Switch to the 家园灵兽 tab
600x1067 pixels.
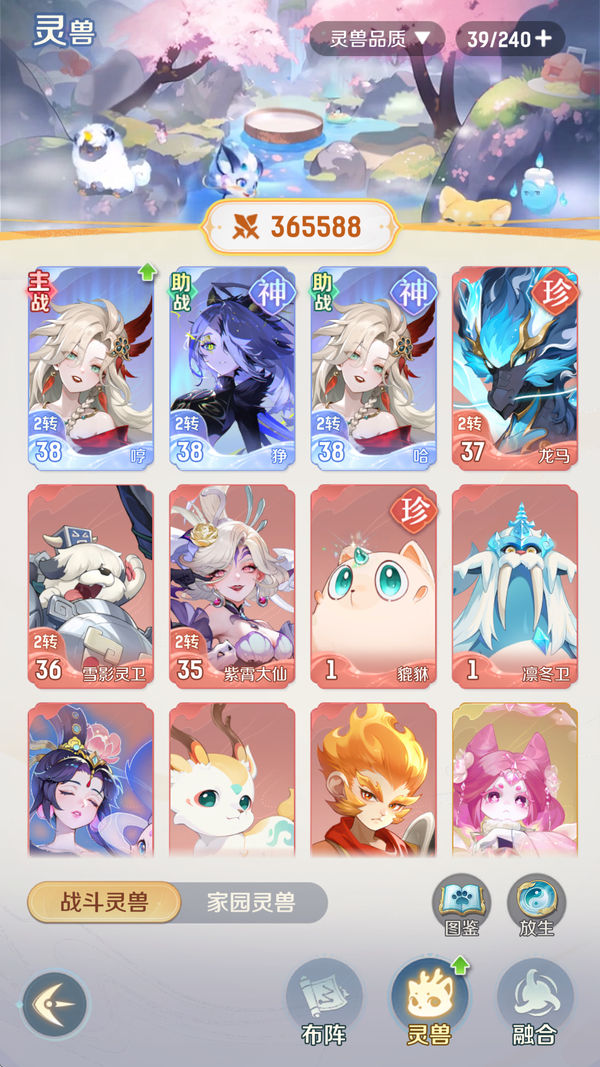pos(251,903)
